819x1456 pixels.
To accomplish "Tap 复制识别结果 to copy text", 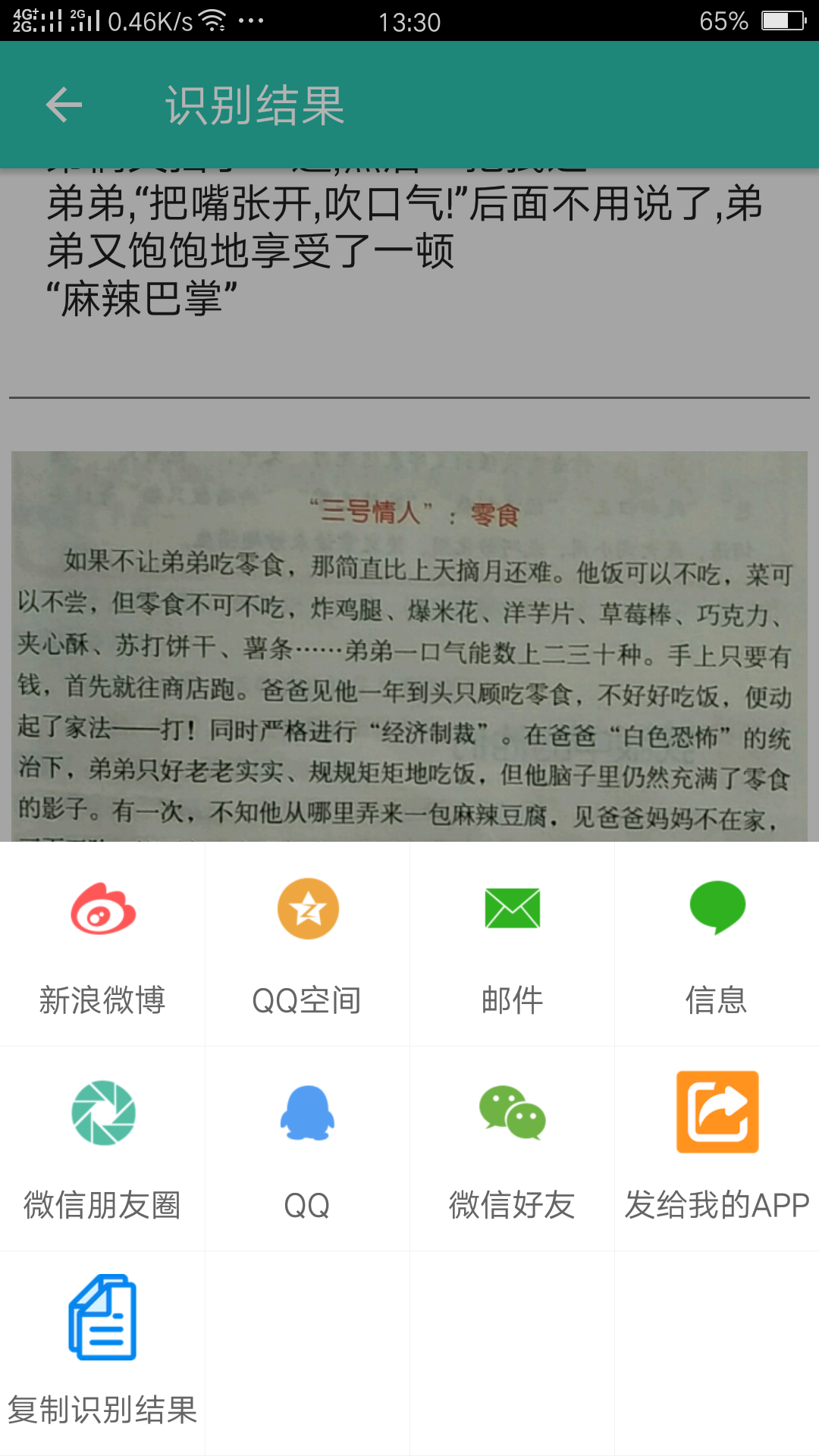I will pos(102,1353).
